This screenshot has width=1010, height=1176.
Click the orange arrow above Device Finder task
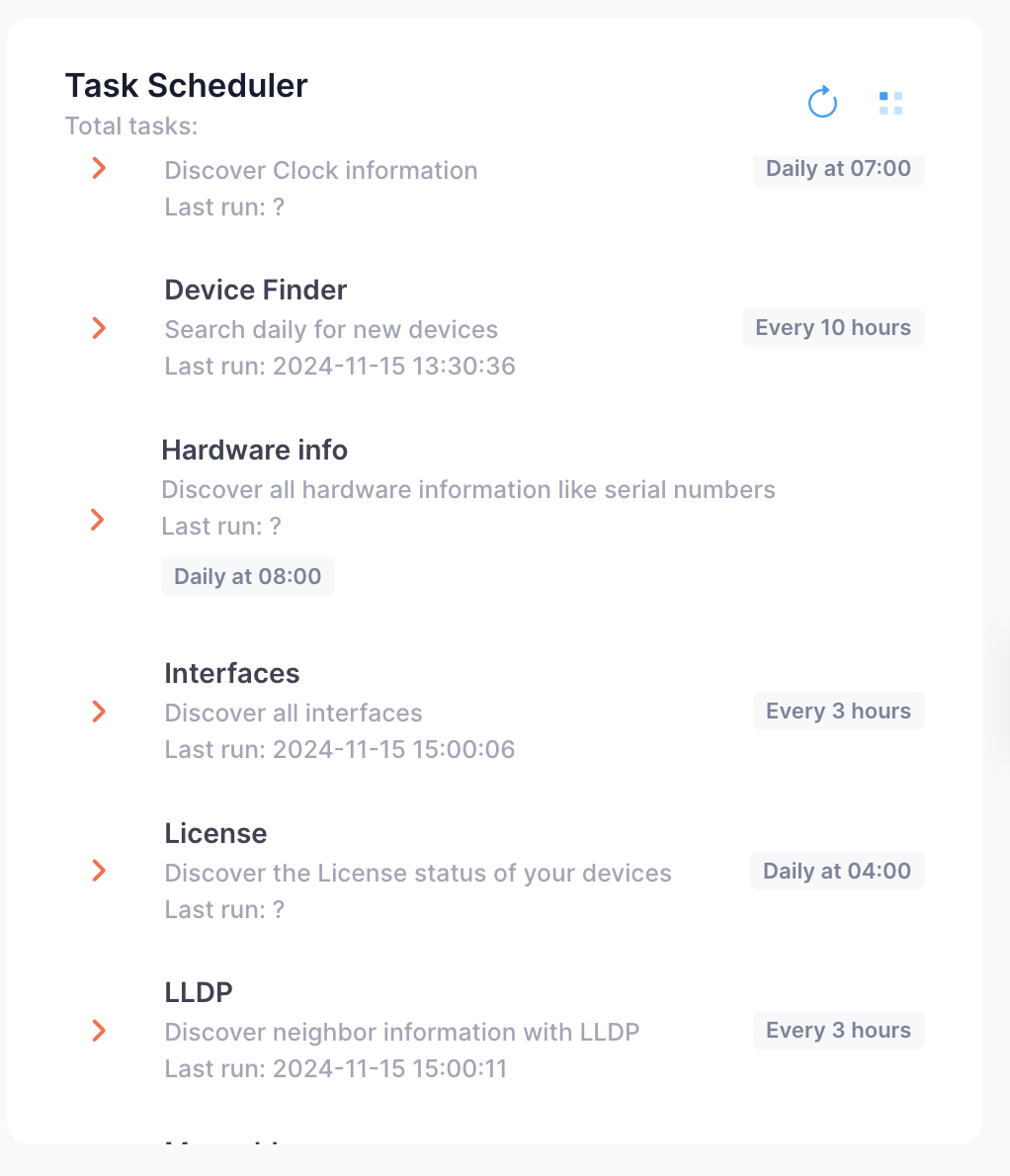point(98,168)
